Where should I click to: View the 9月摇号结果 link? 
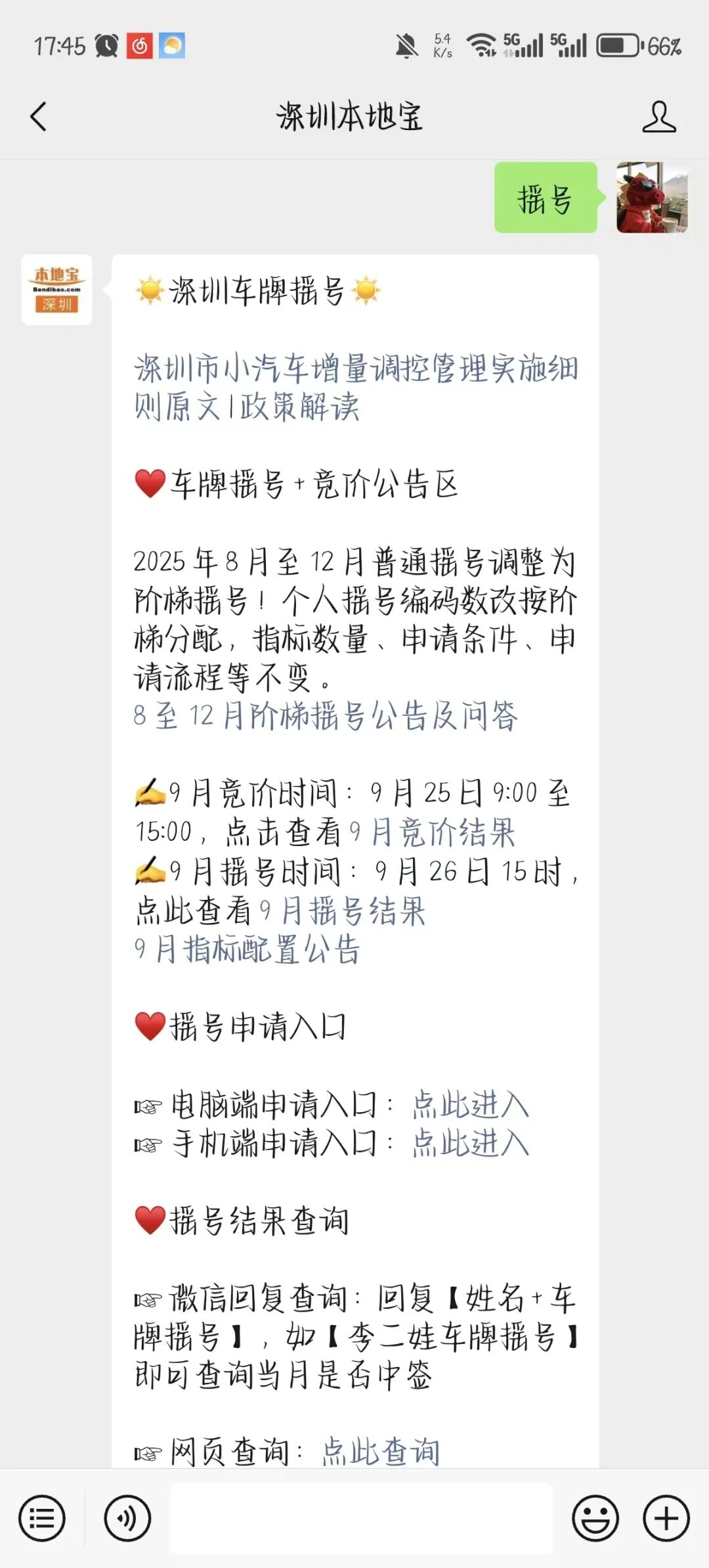pos(343,912)
